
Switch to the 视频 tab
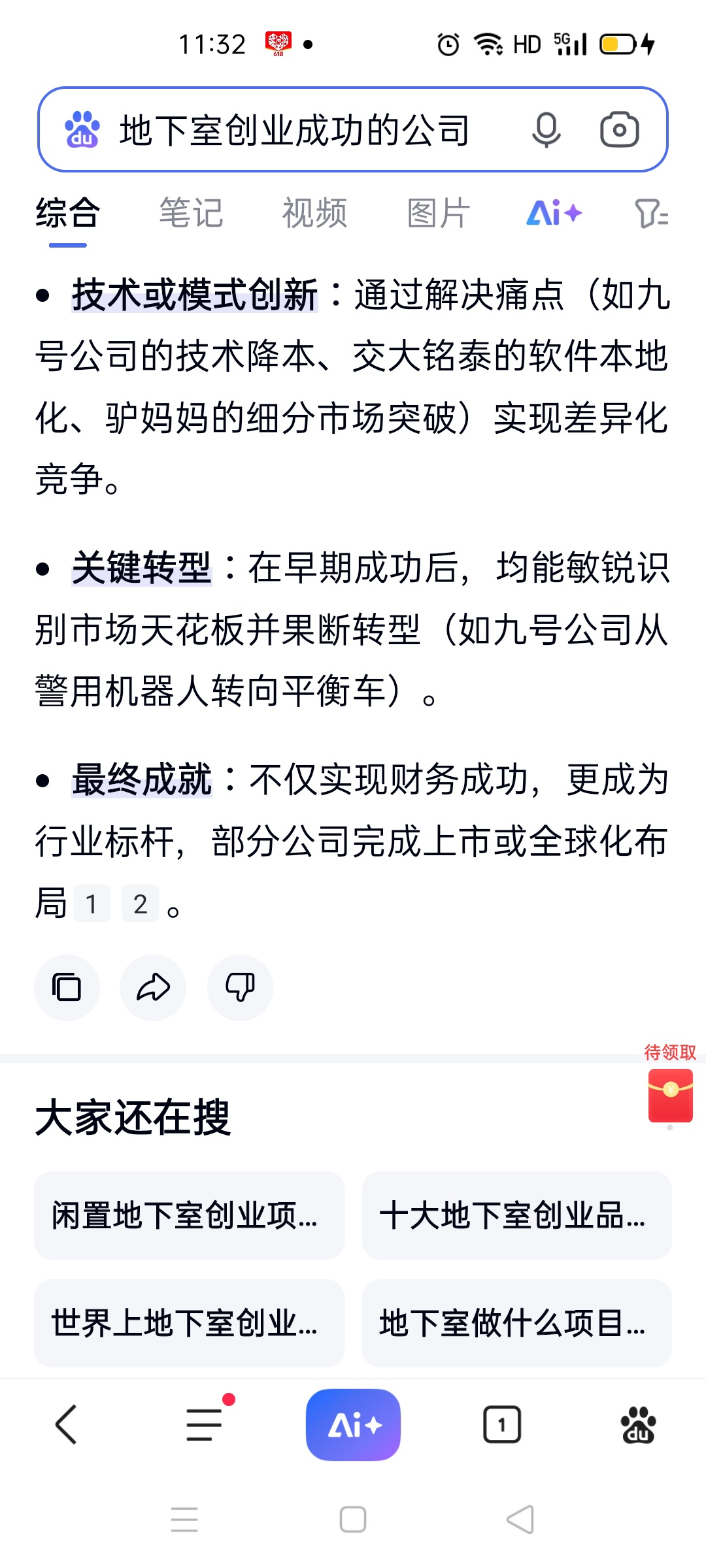[314, 213]
